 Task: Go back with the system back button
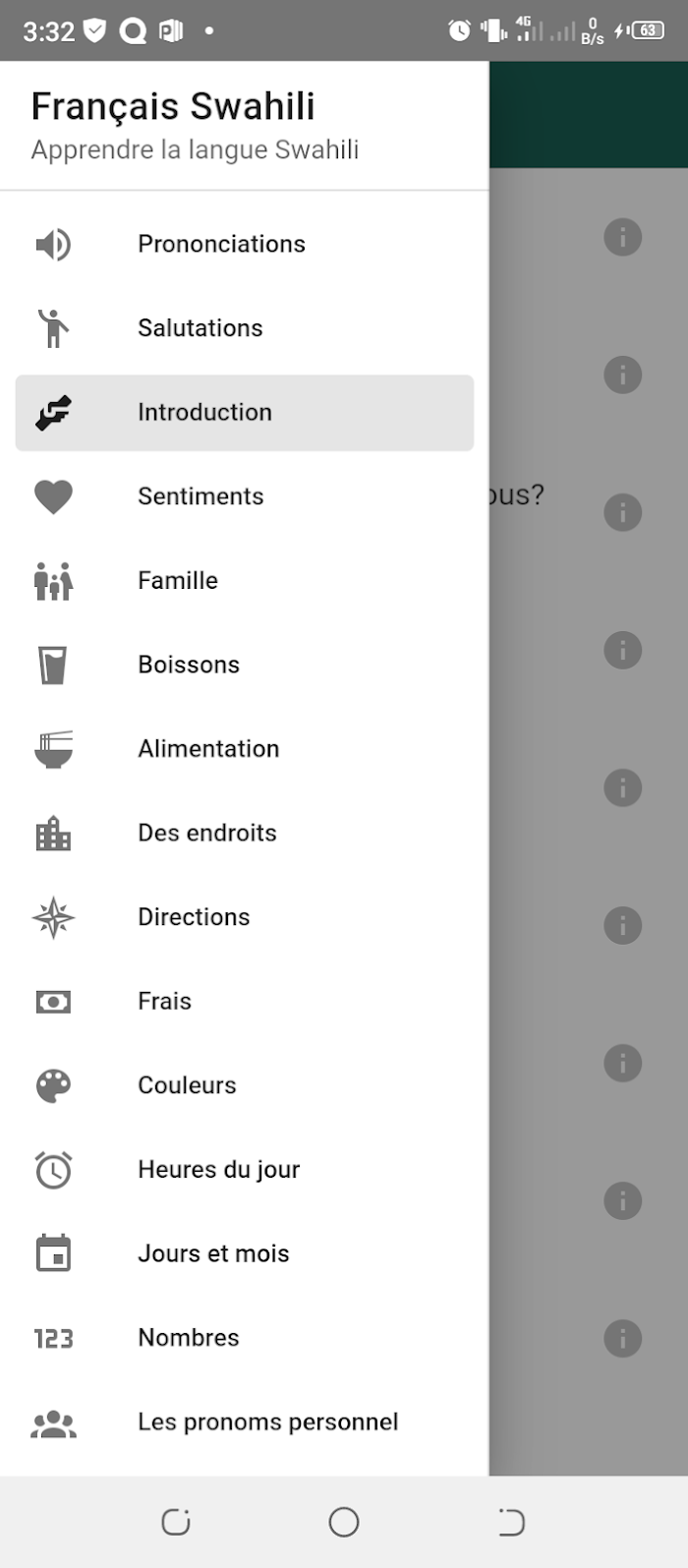(512, 1522)
